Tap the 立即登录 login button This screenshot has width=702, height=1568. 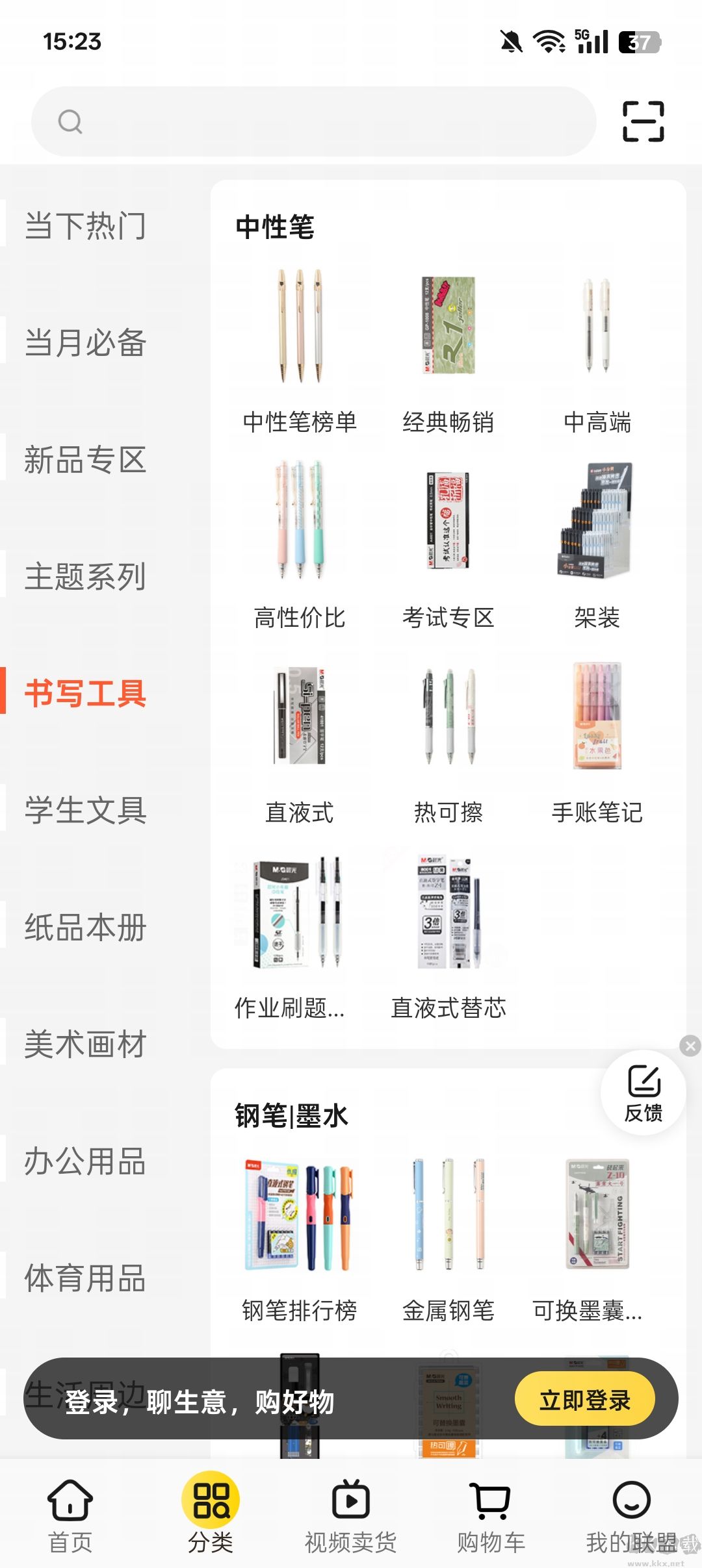tap(586, 1401)
